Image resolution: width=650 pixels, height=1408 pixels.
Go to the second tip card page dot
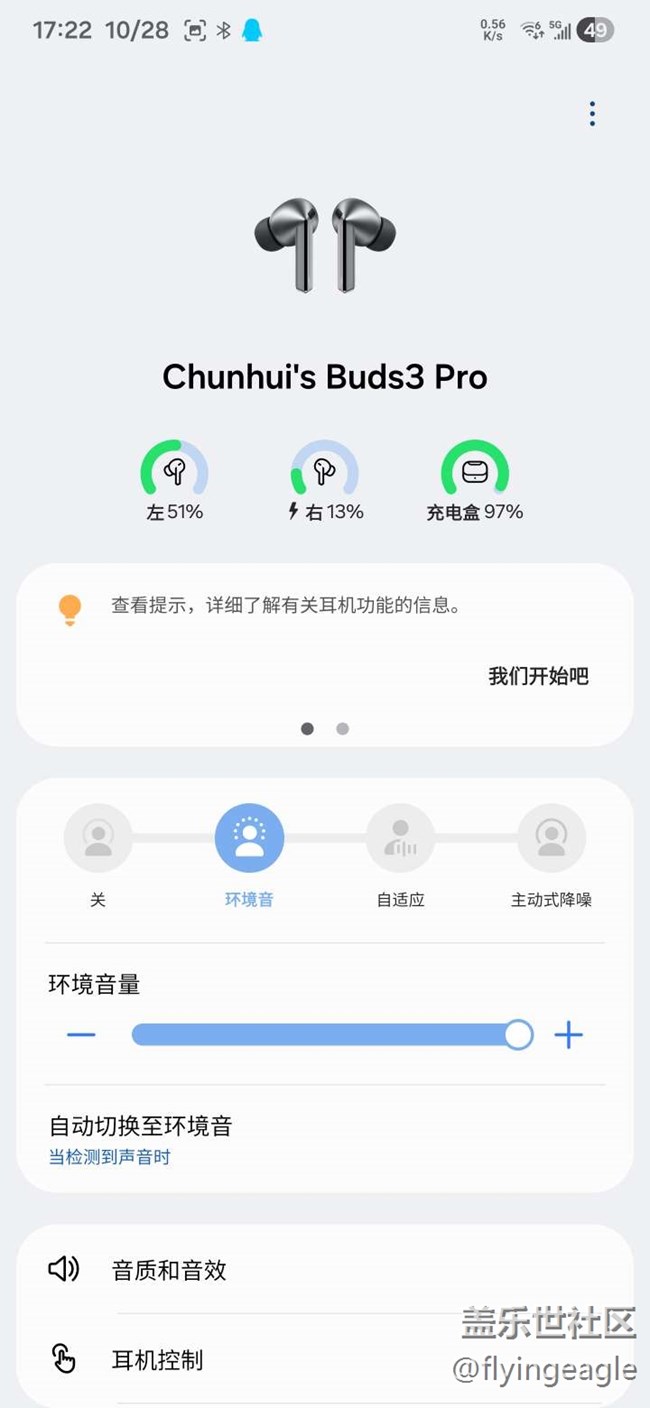pos(342,729)
